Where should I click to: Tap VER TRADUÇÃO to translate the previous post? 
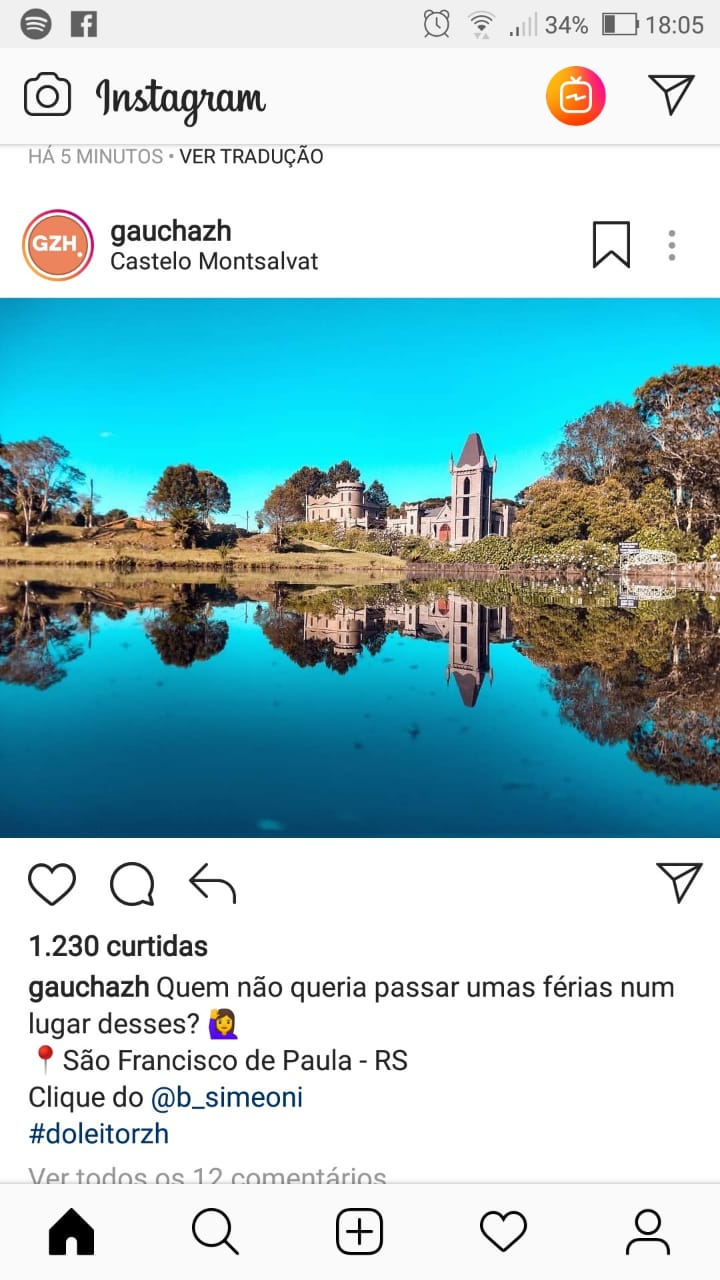pos(251,157)
